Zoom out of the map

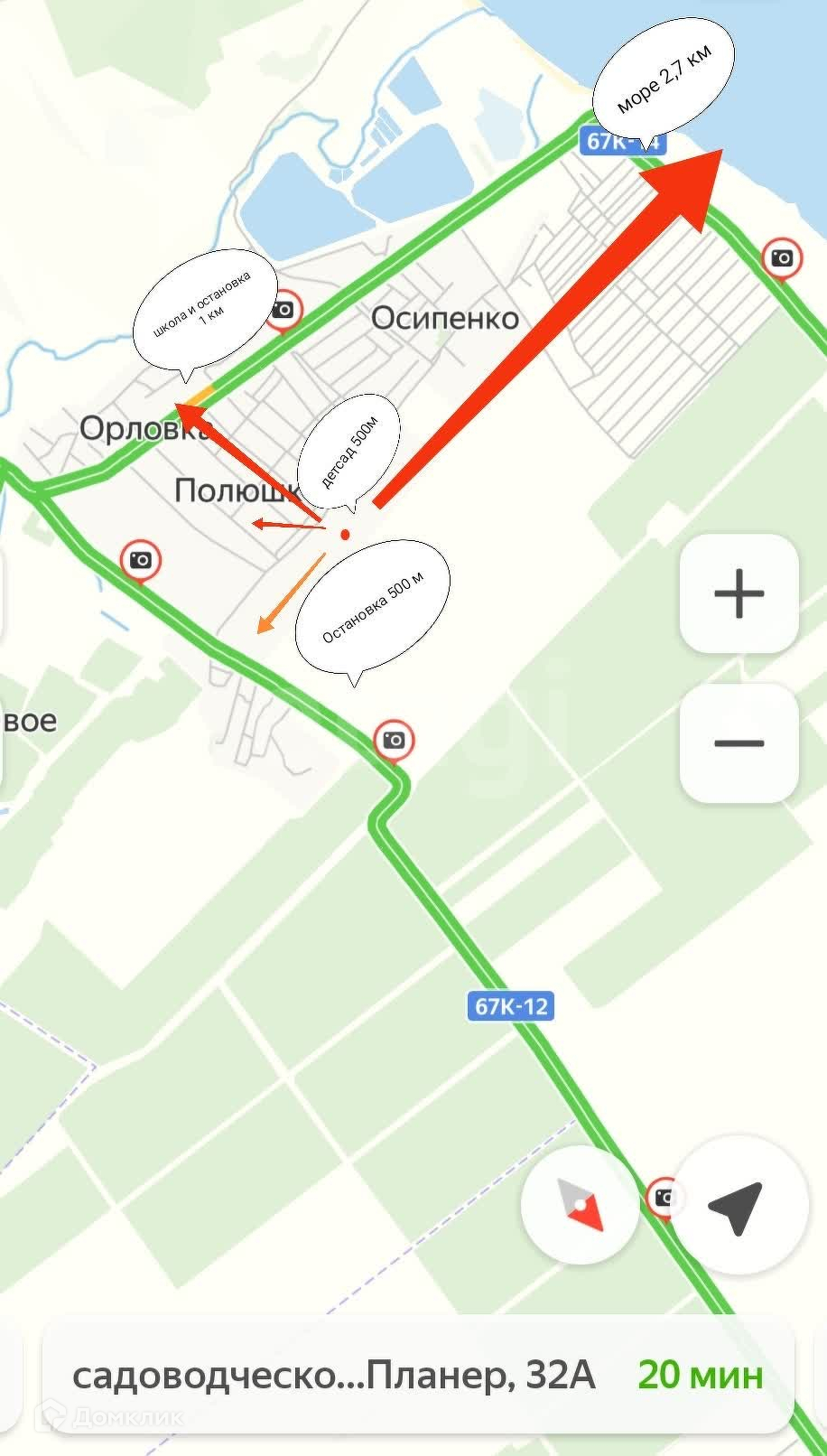click(x=739, y=742)
